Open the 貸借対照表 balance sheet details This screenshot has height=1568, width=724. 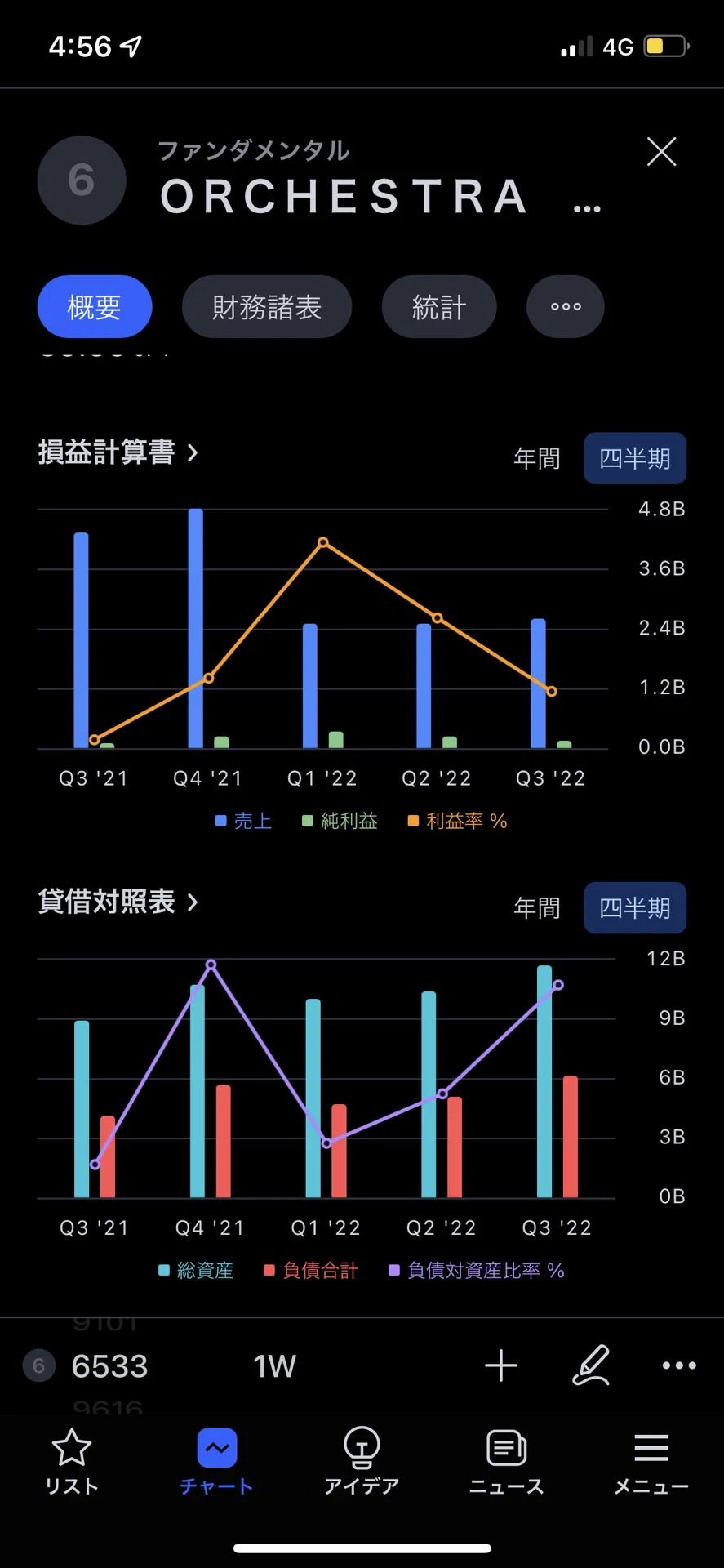118,902
